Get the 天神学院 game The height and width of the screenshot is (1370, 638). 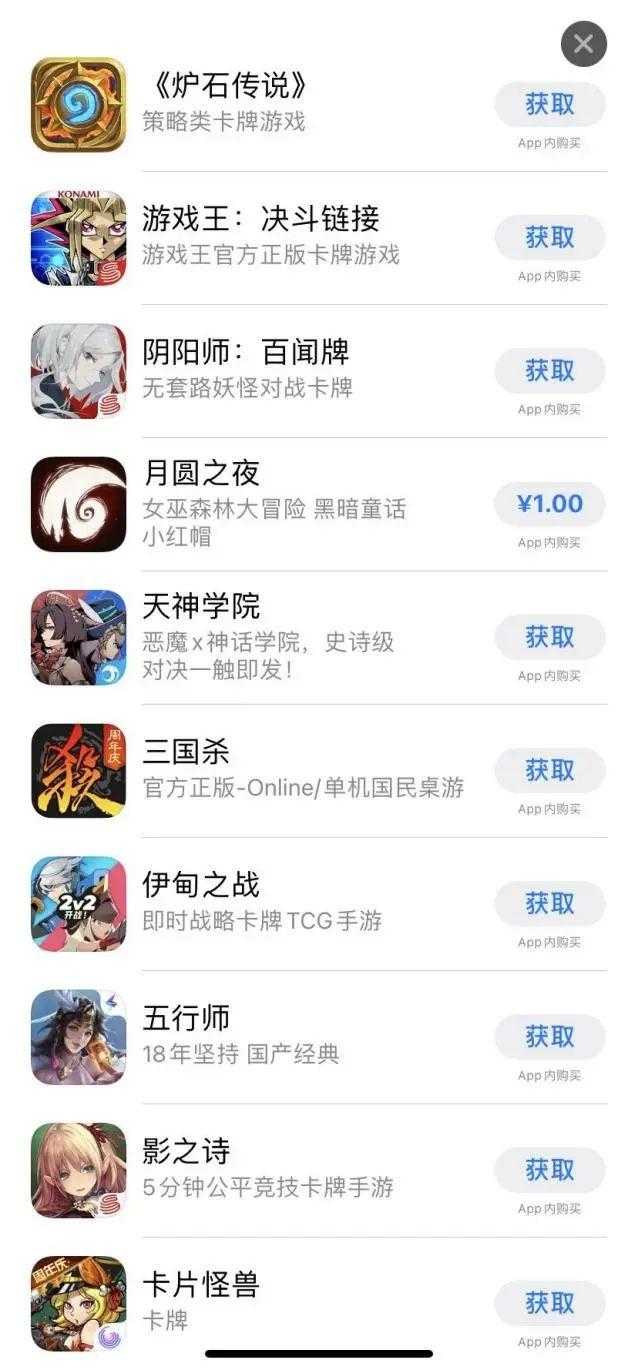pos(550,637)
